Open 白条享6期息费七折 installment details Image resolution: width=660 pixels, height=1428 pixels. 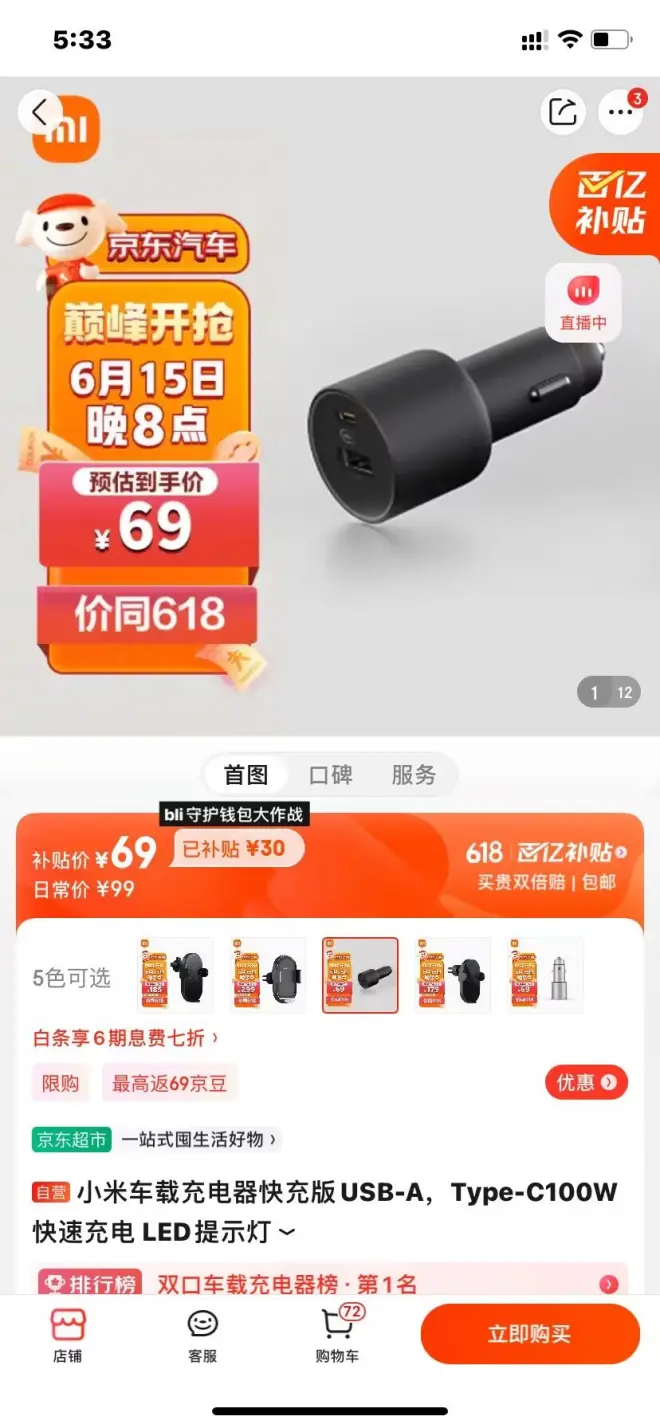pyautogui.click(x=126, y=1038)
